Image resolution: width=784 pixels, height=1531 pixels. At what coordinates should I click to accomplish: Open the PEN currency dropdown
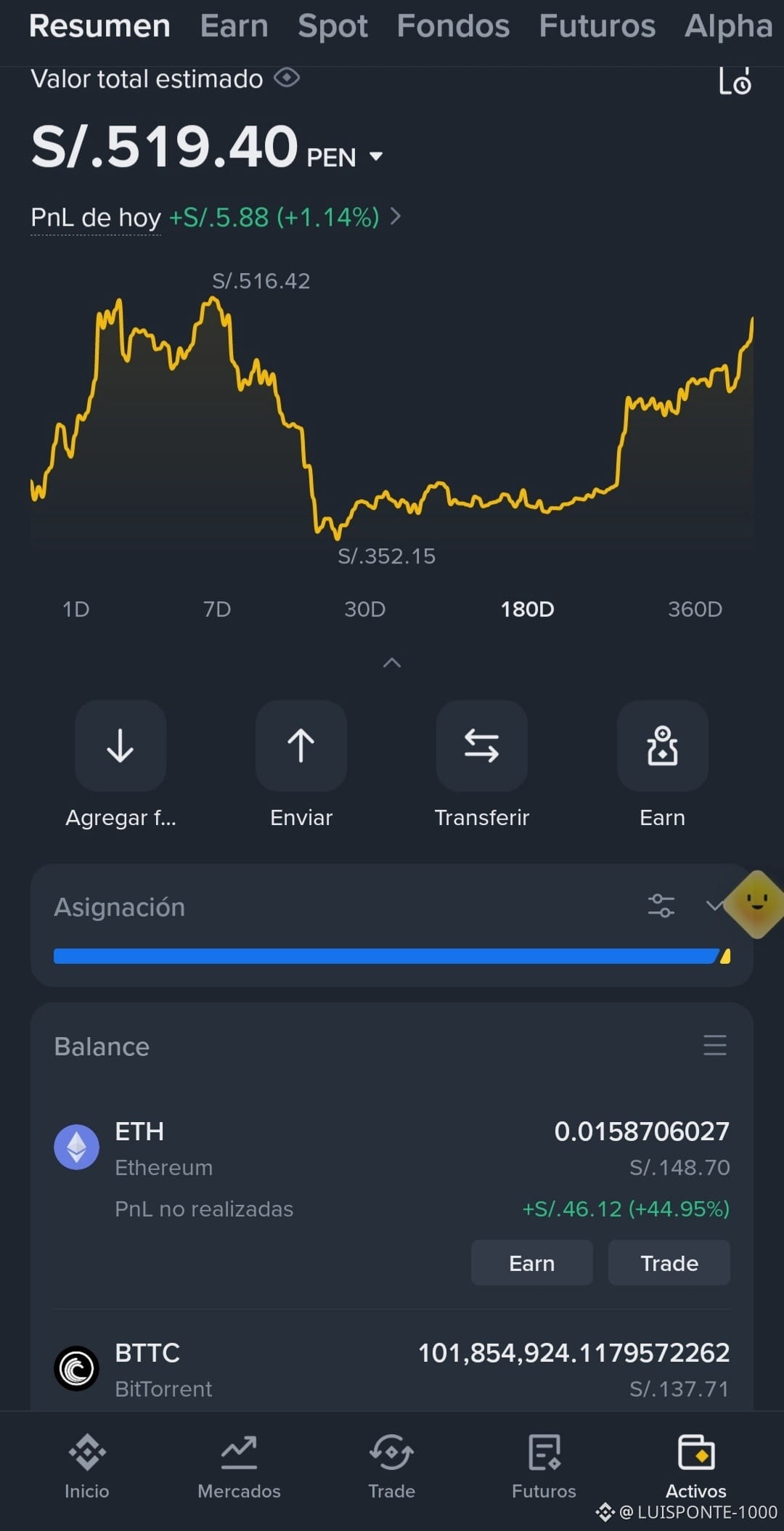point(376,156)
